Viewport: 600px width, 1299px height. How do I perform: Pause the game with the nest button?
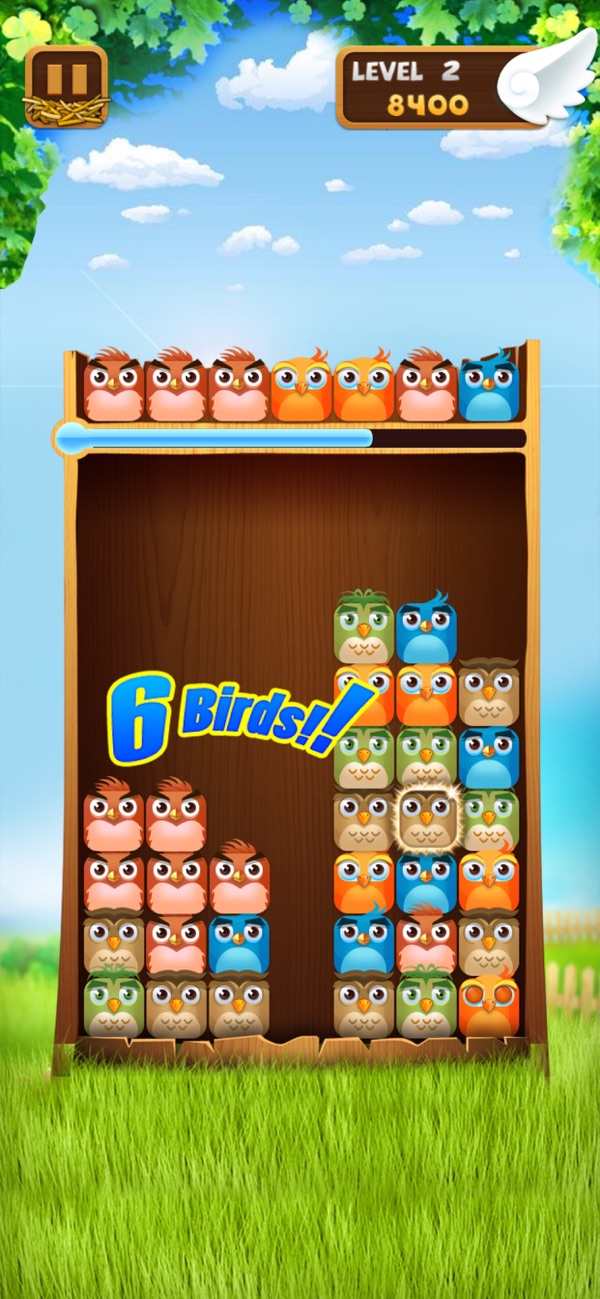coord(66,85)
